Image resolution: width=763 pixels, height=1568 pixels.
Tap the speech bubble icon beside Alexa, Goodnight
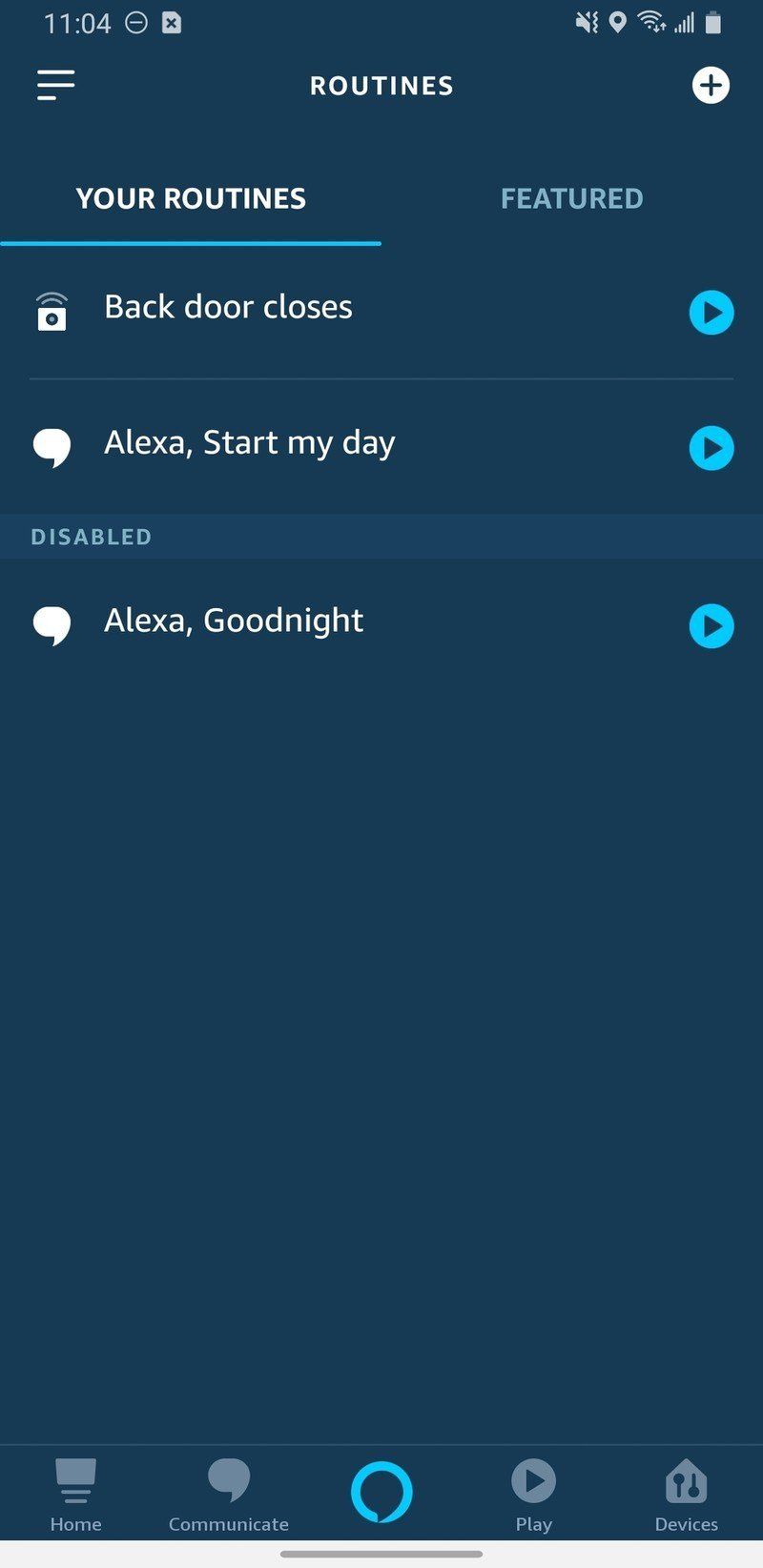(x=52, y=625)
